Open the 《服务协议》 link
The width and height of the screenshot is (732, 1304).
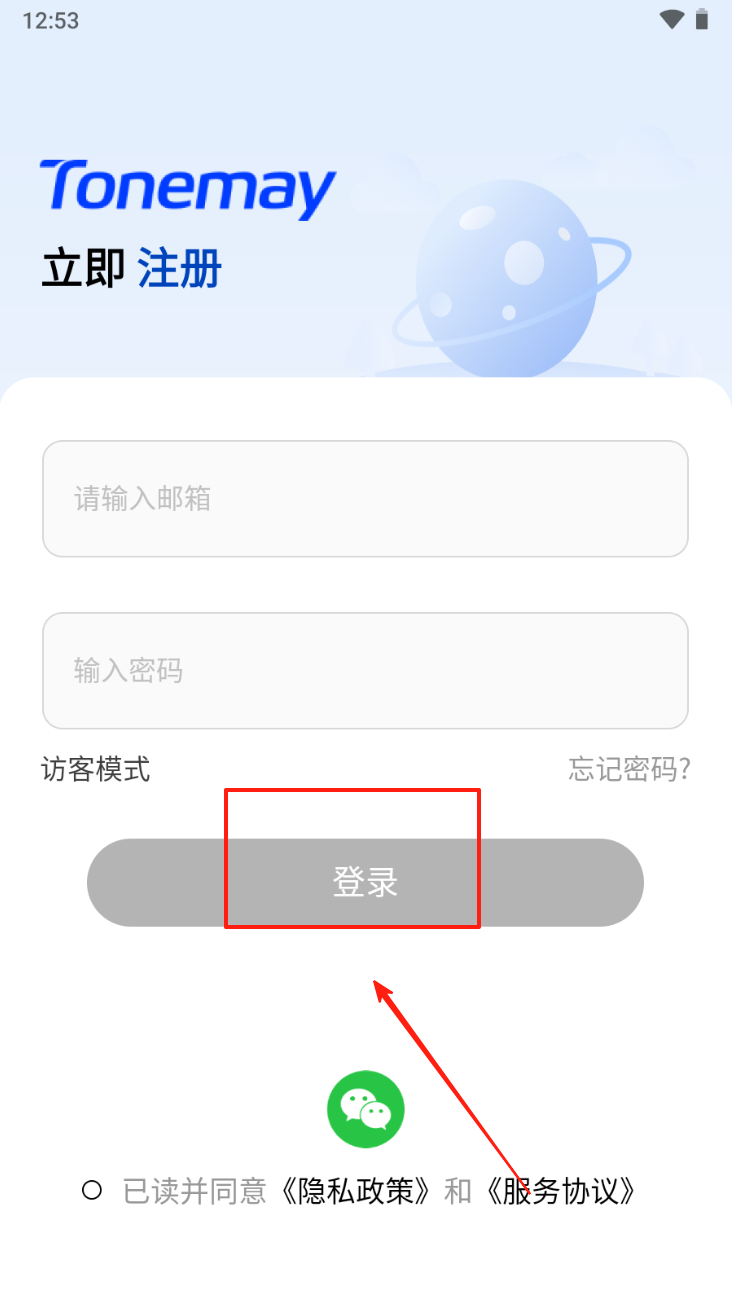[557, 1191]
